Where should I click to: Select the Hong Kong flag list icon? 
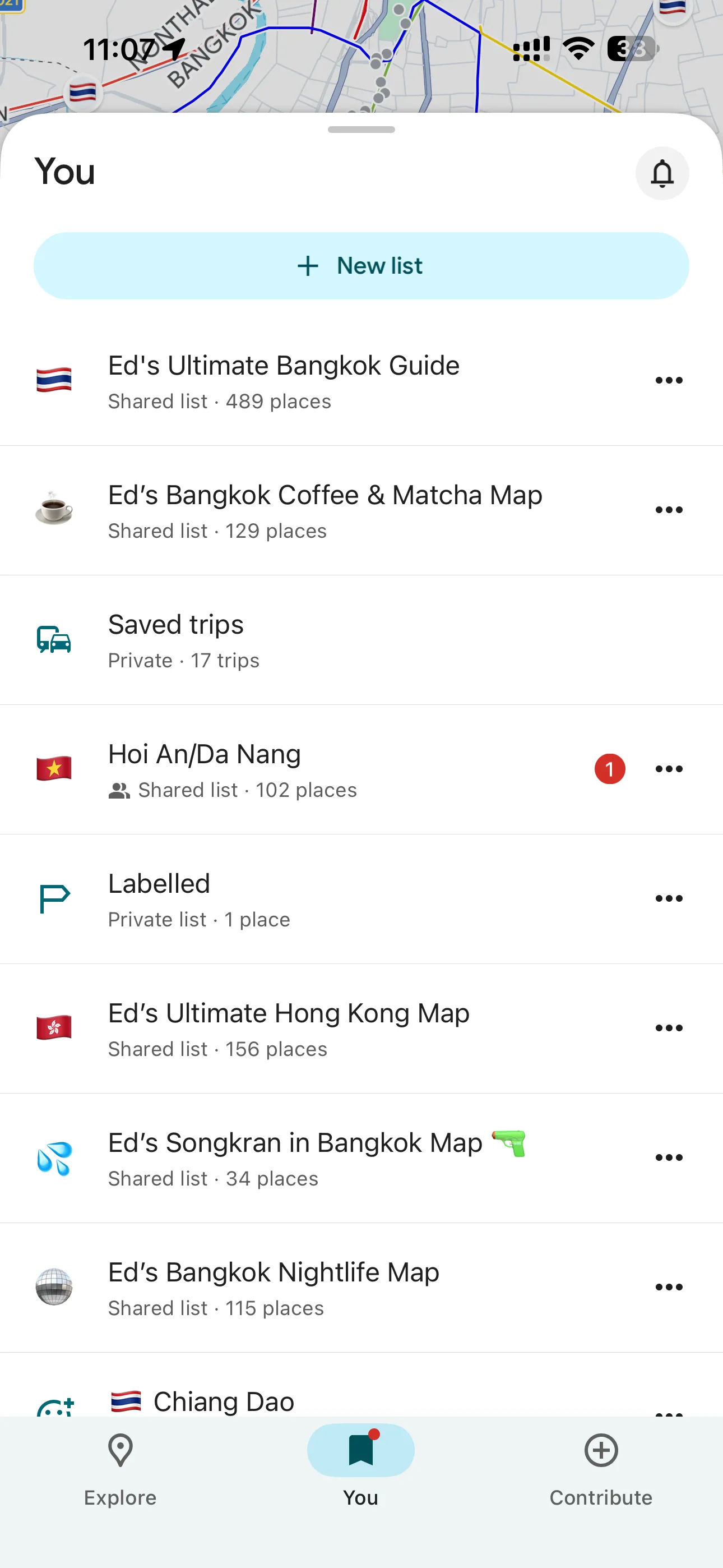point(55,1027)
